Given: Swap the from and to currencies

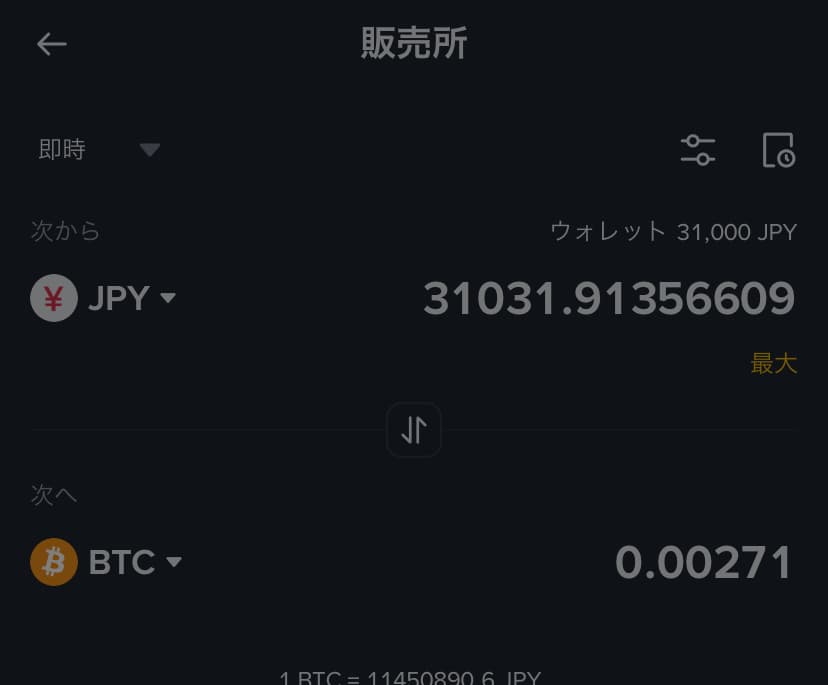Looking at the screenshot, I should 414,430.
